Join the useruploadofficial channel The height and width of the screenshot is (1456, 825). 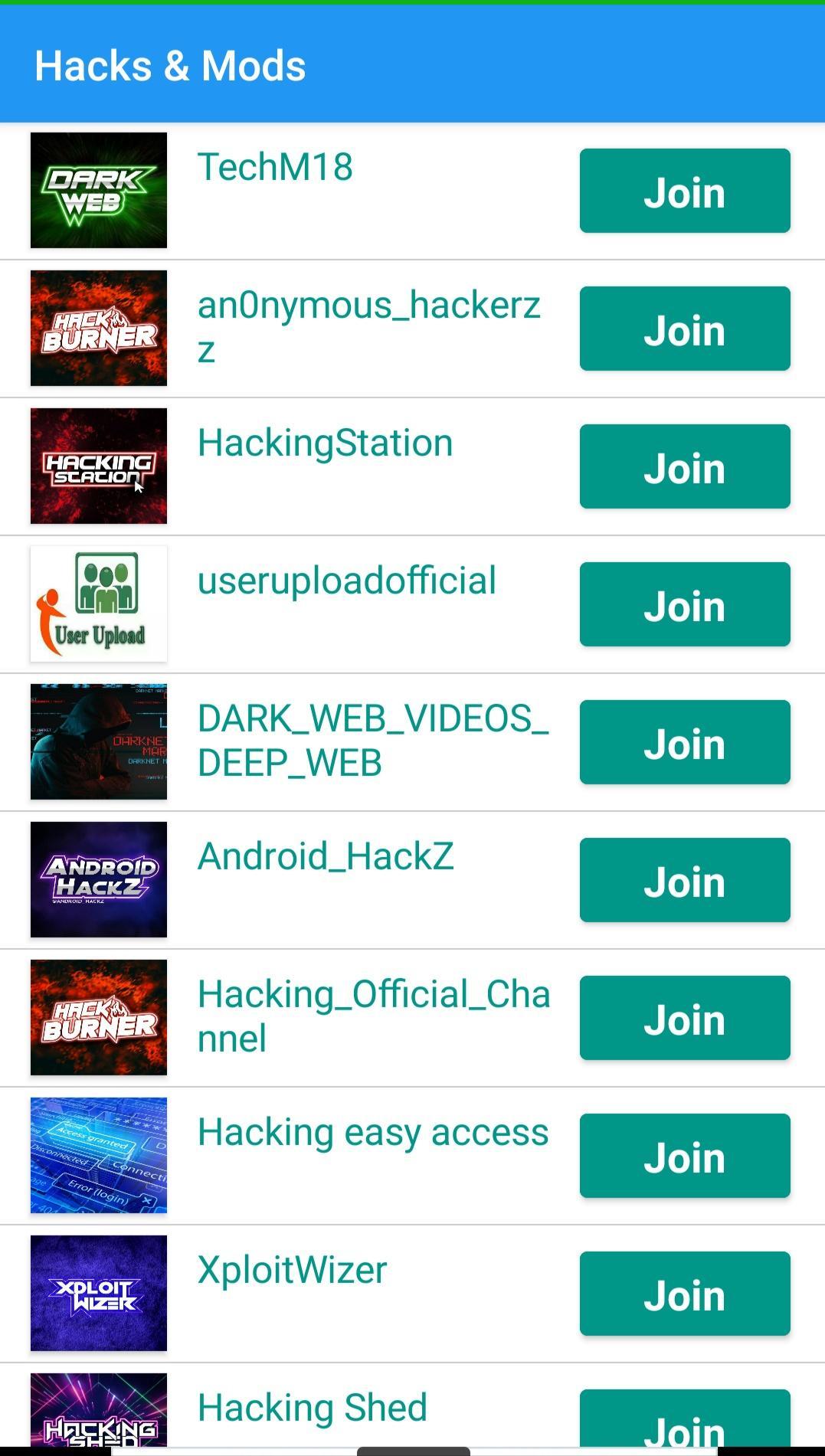pyautogui.click(x=685, y=604)
